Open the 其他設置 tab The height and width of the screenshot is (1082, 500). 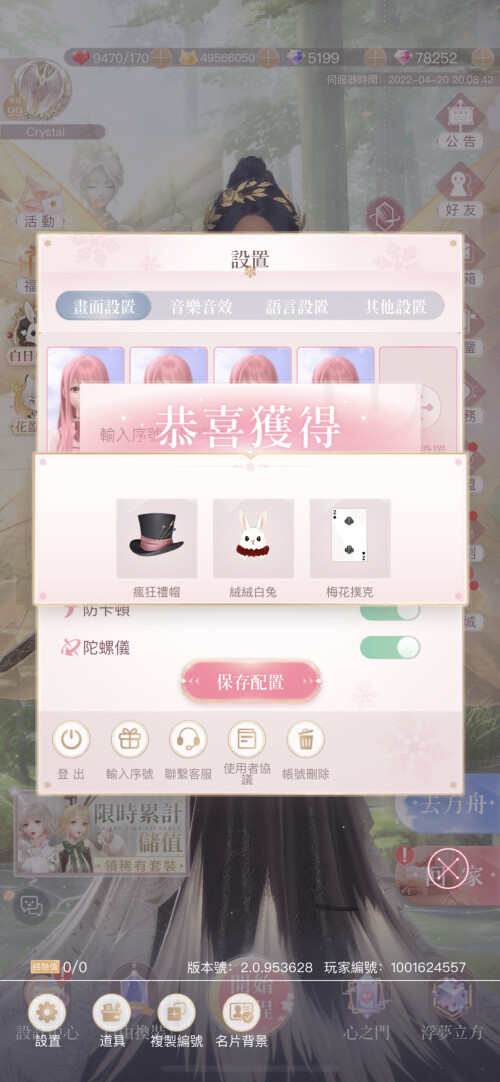[x=394, y=307]
